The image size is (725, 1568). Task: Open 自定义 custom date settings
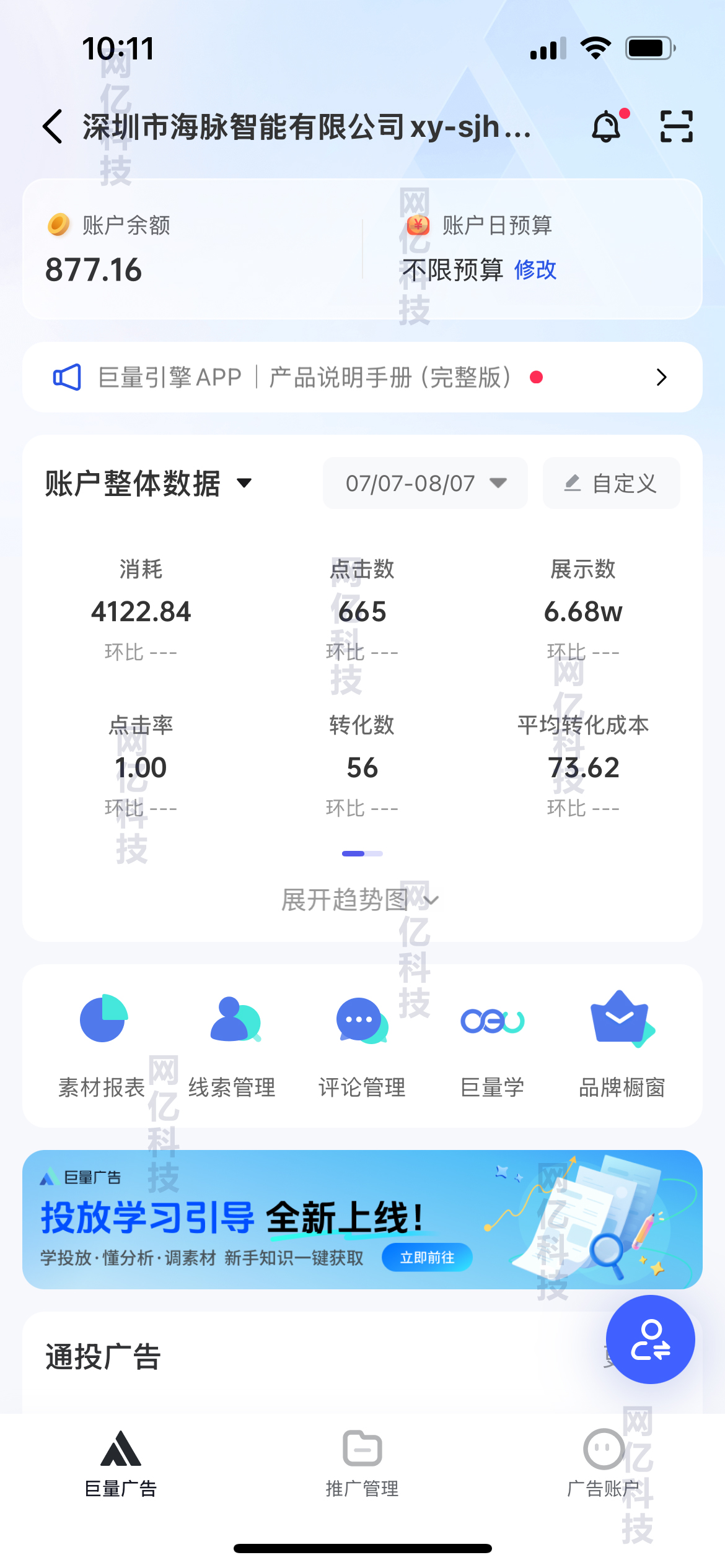[610, 484]
